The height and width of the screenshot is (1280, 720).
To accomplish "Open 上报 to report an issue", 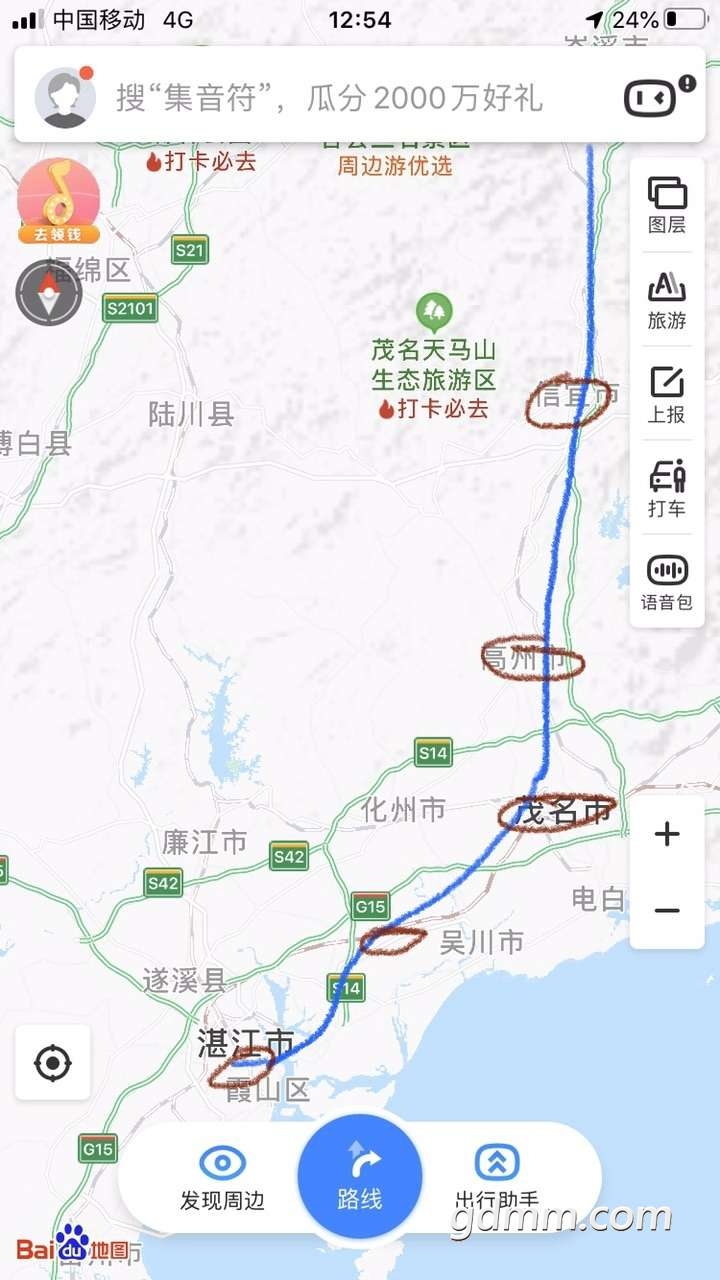I will (x=666, y=393).
